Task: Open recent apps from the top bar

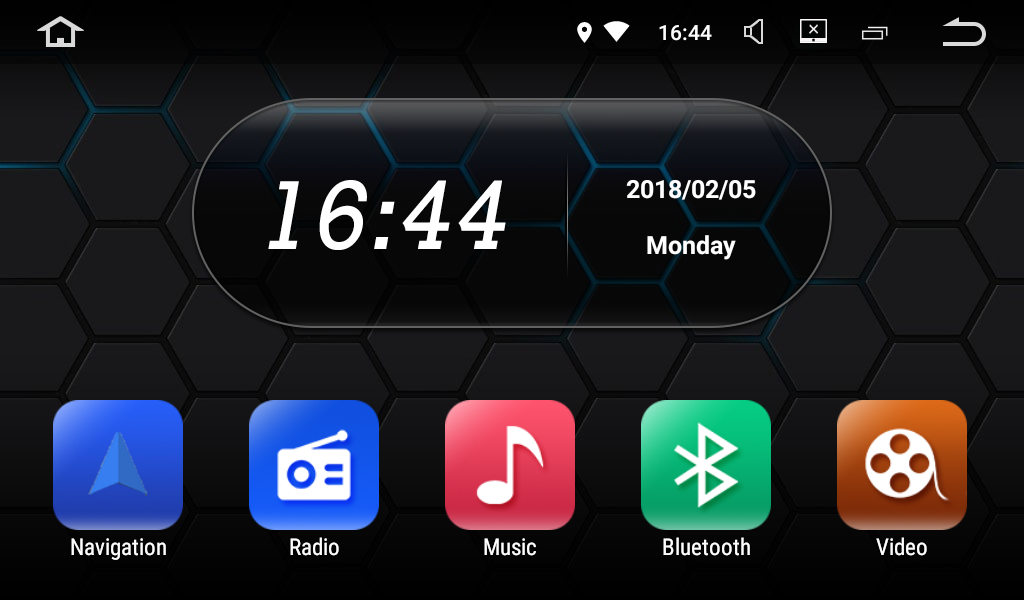Action: [x=874, y=33]
